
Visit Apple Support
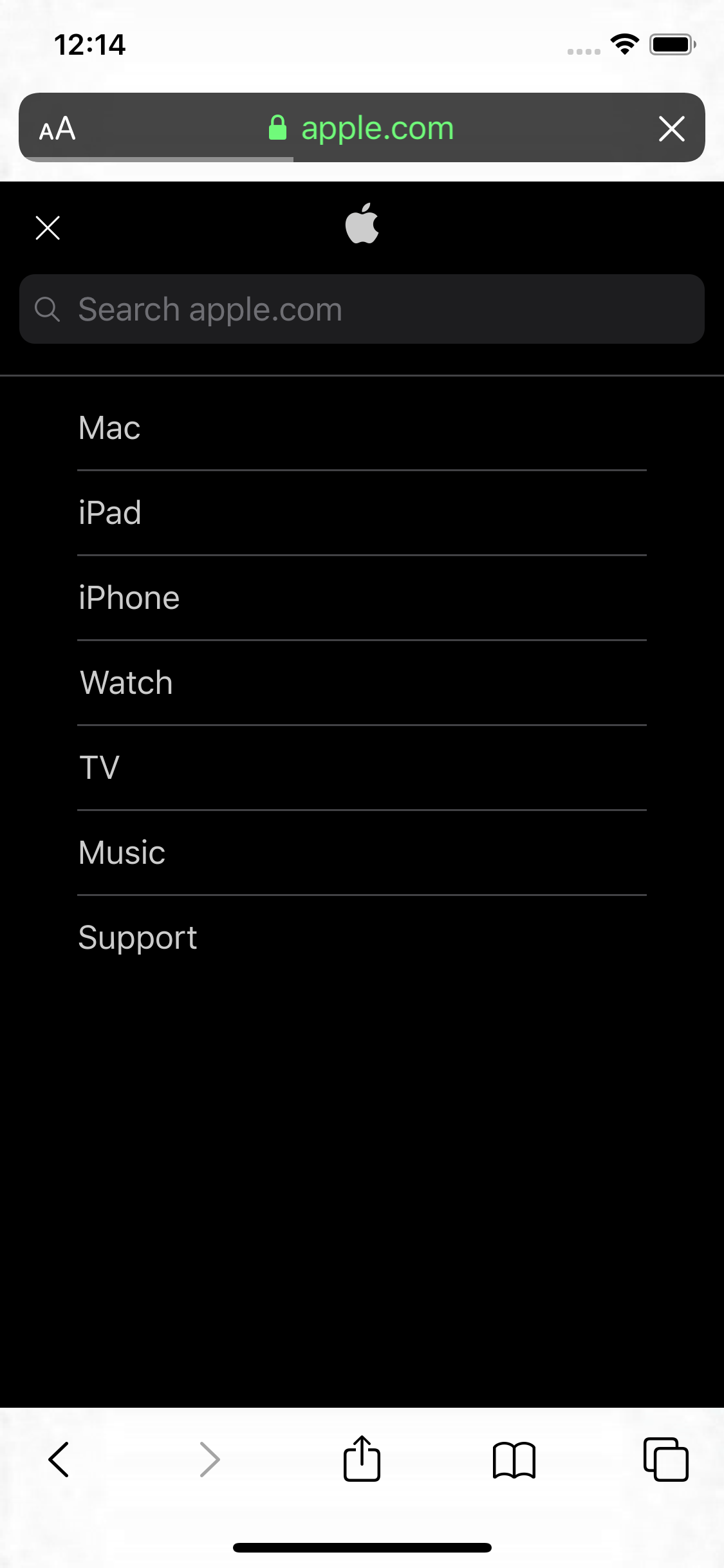tap(137, 937)
